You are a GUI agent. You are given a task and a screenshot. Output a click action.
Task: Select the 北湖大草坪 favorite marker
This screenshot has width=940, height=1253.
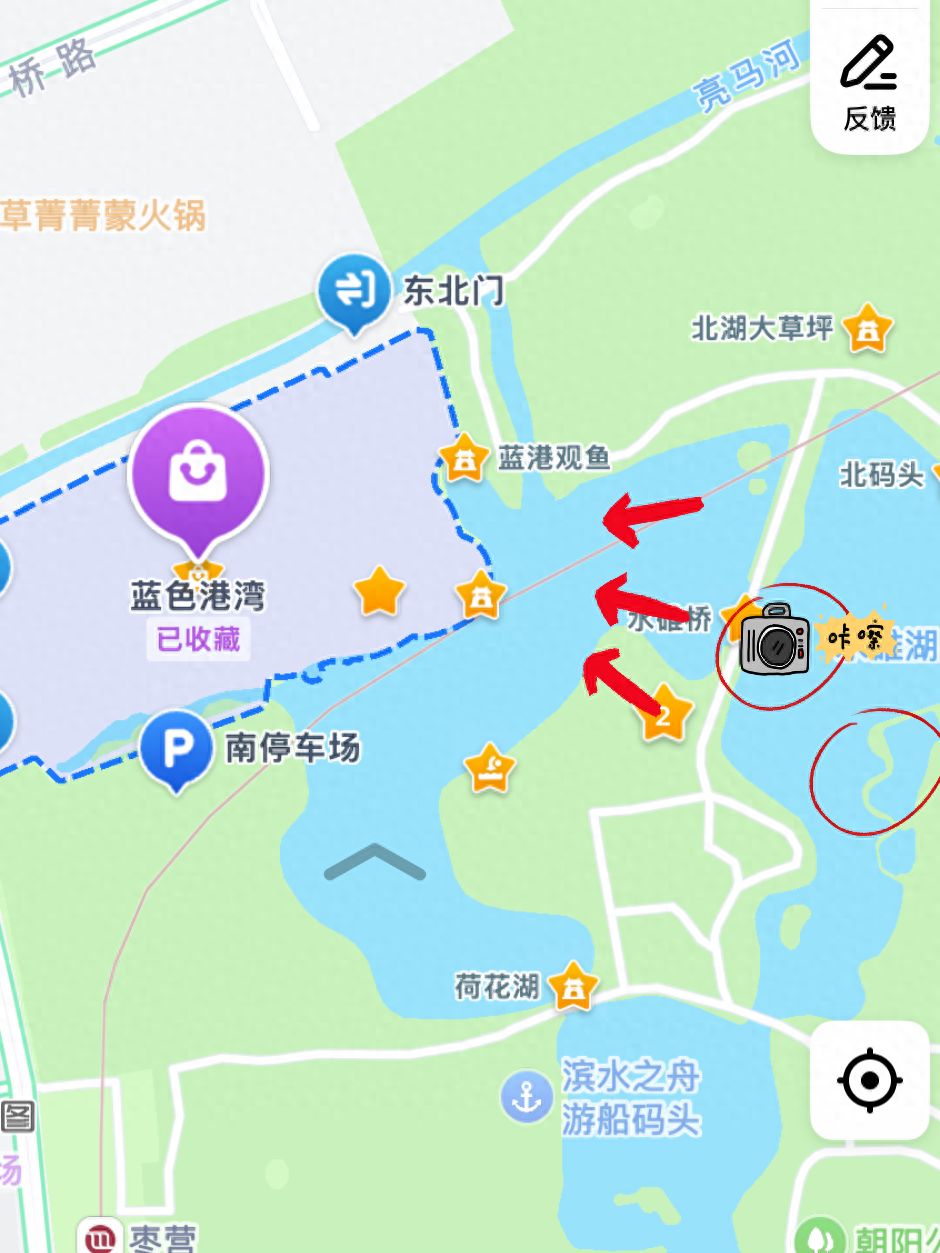click(867, 329)
